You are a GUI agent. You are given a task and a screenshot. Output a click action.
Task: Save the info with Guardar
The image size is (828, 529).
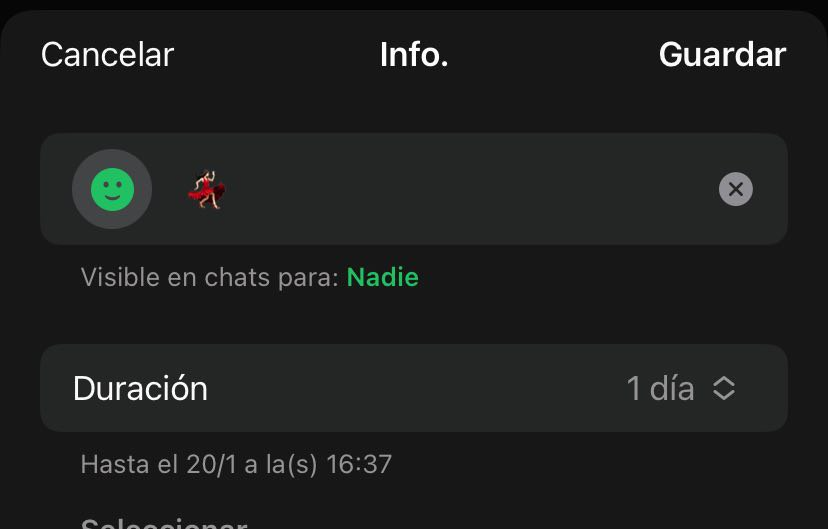click(722, 55)
